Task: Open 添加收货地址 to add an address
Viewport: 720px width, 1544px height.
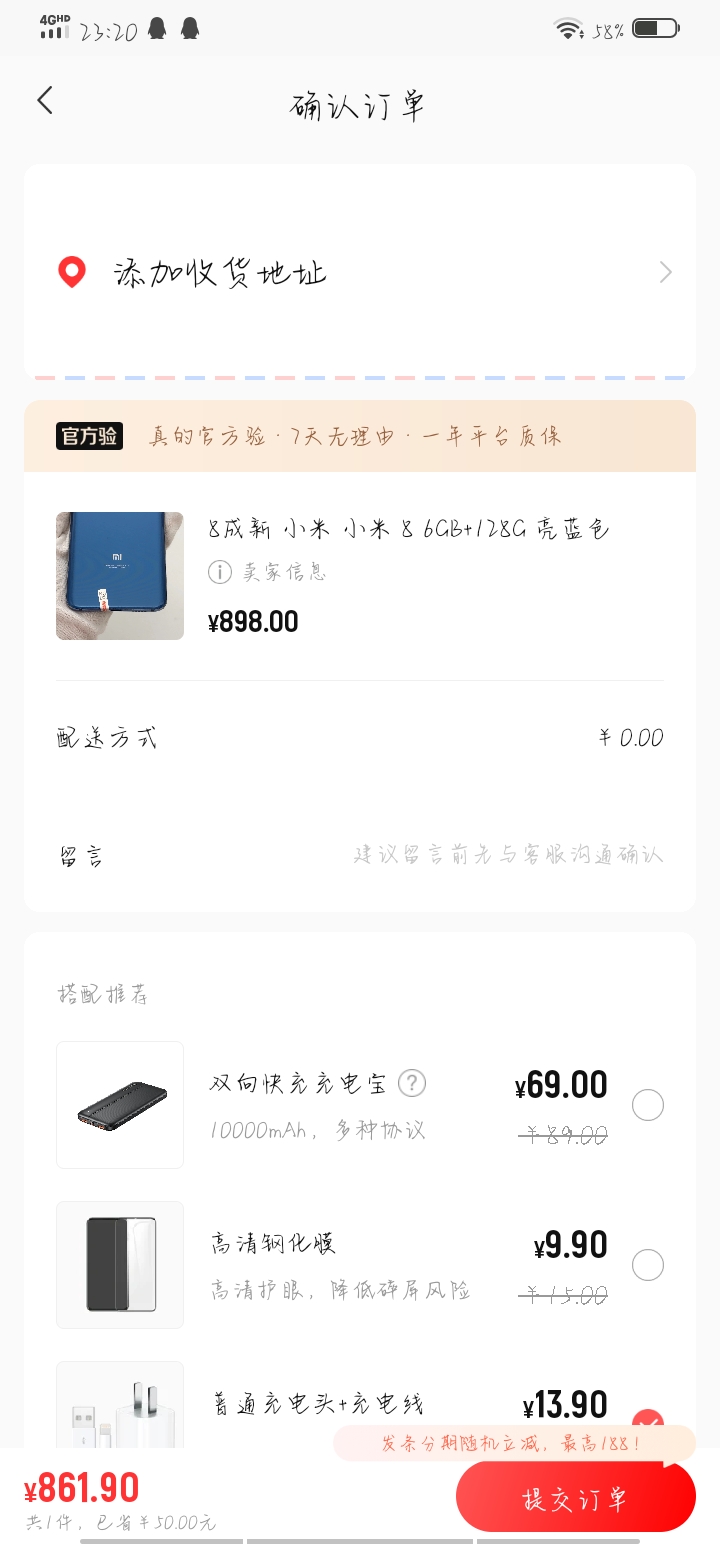Action: click(x=360, y=272)
